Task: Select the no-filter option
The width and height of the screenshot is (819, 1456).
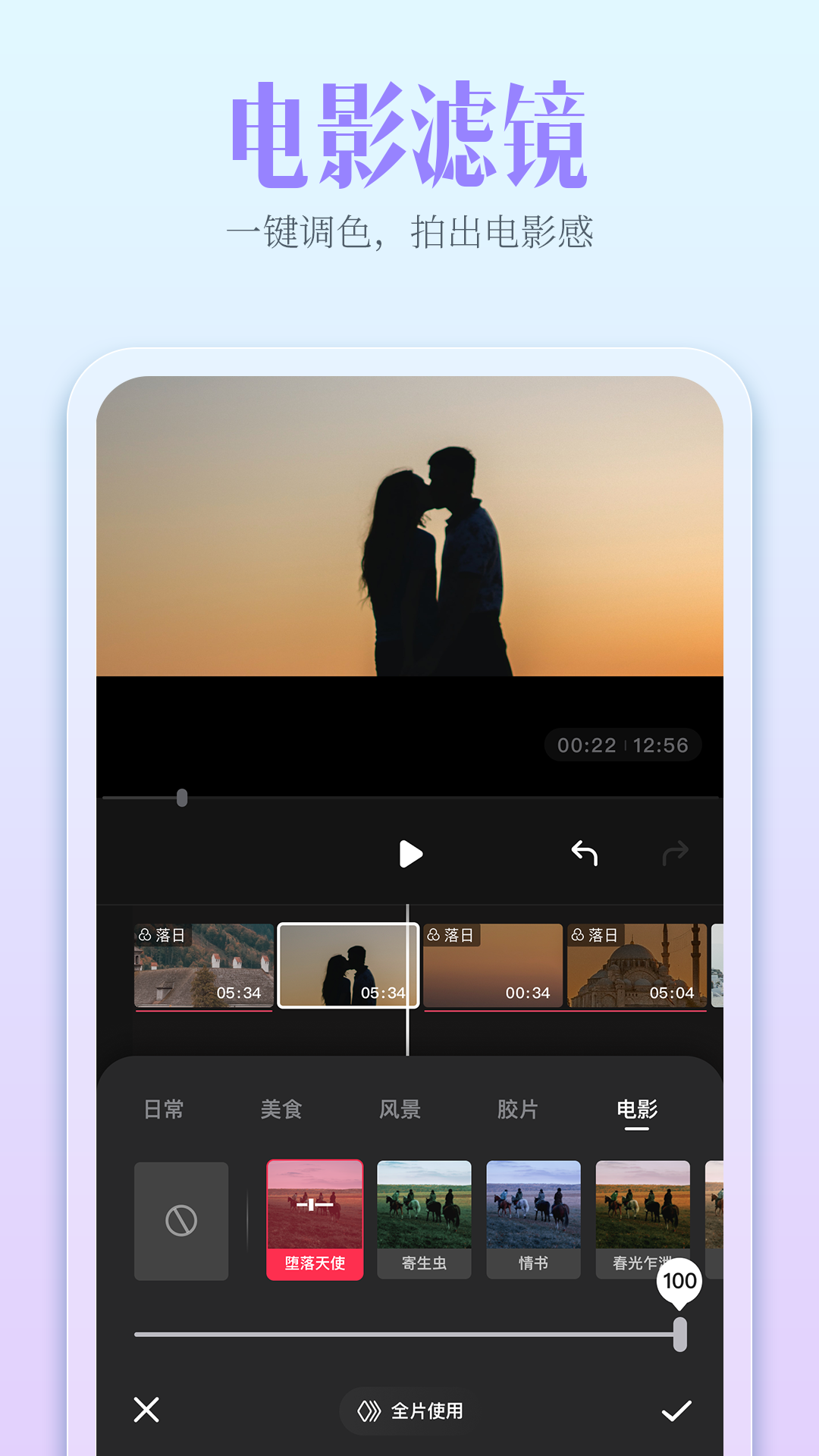Action: tap(181, 1221)
